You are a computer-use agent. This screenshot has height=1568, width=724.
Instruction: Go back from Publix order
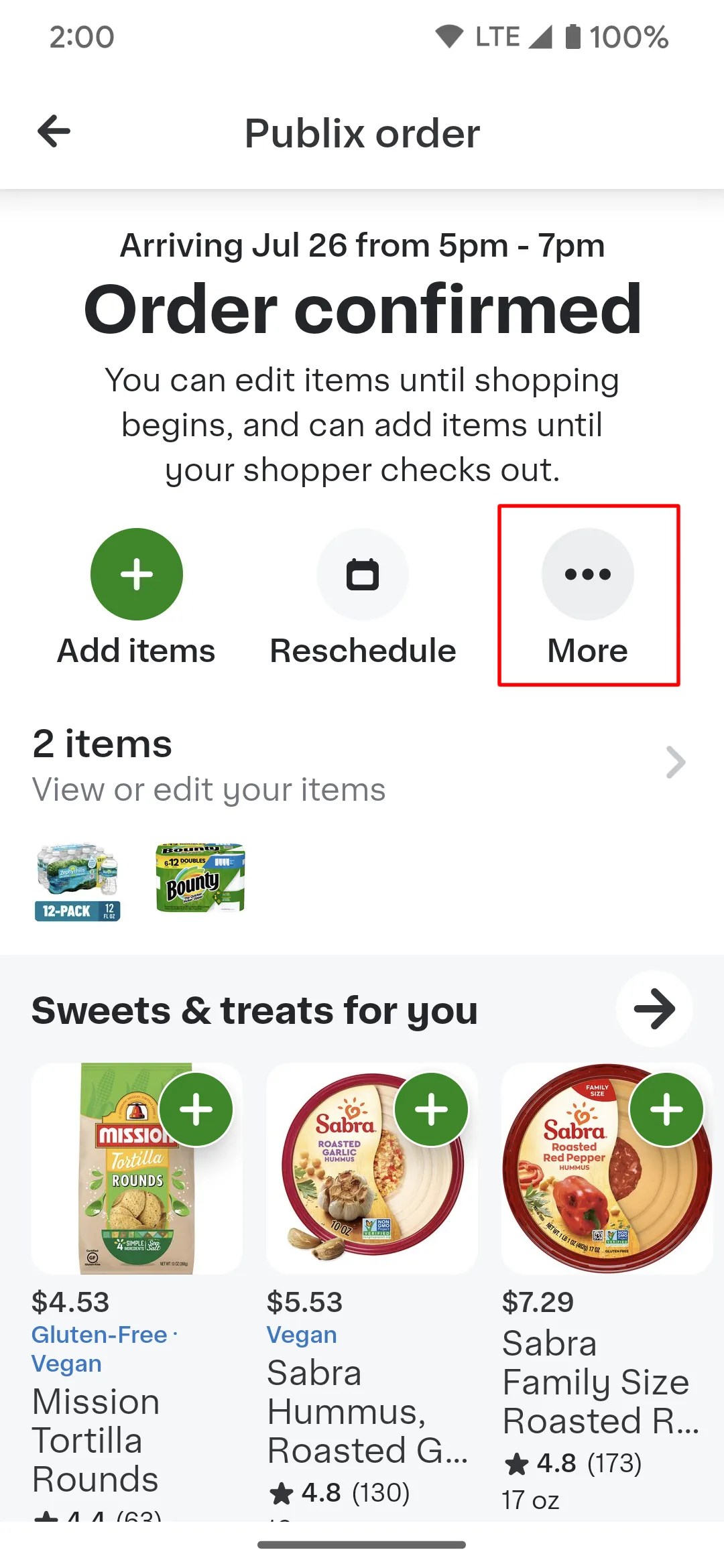click(54, 131)
